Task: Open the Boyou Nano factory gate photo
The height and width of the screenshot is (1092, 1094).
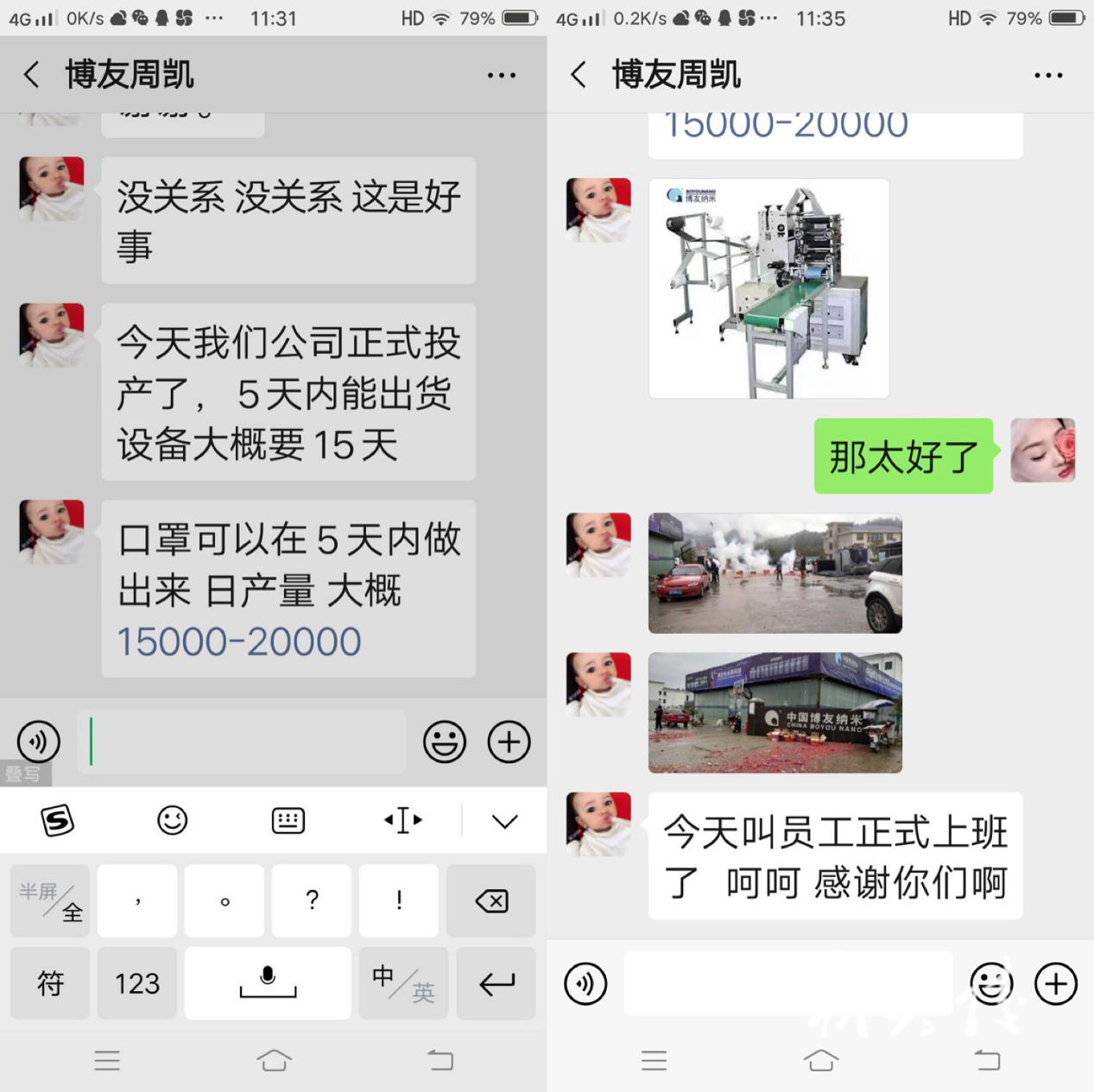Action: [x=775, y=712]
